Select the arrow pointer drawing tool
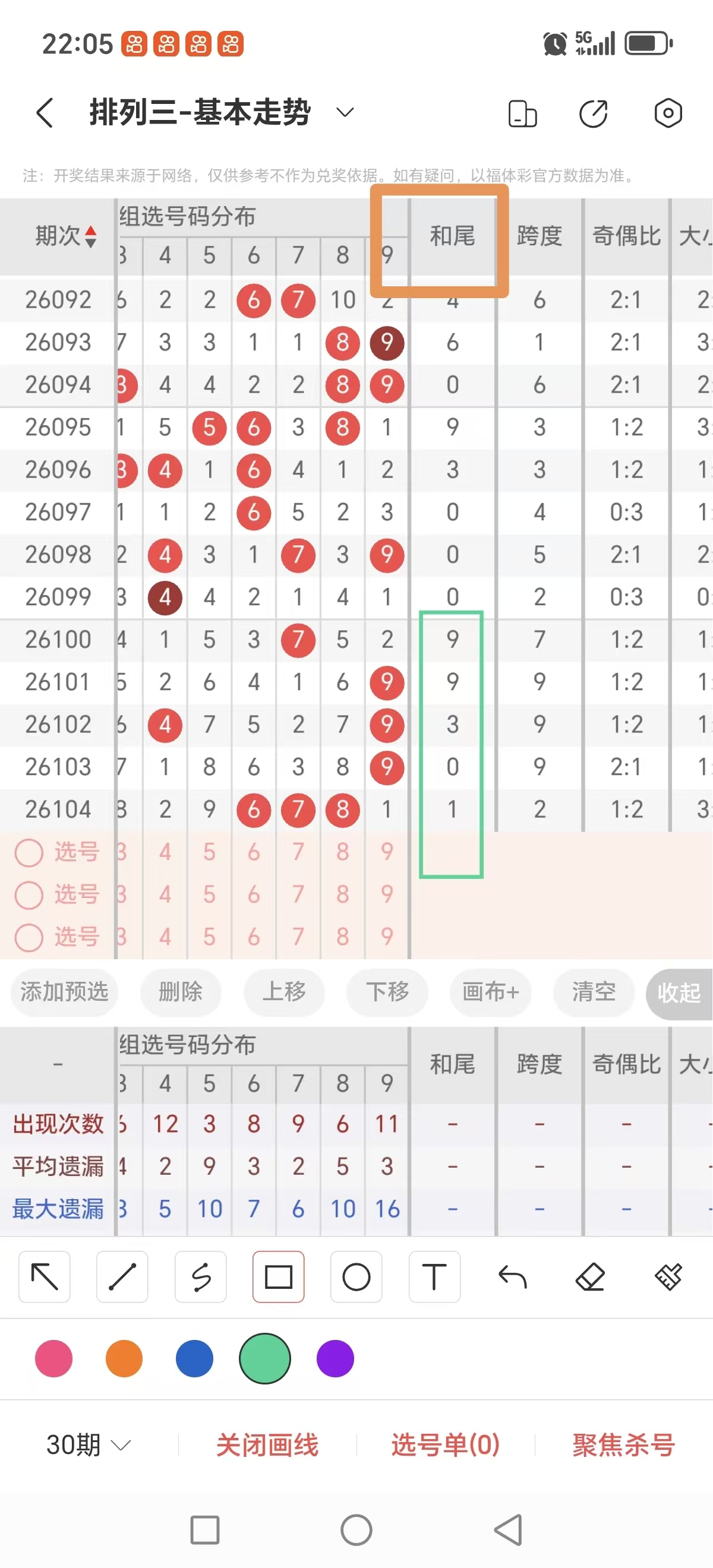713x1568 pixels. point(44,1278)
